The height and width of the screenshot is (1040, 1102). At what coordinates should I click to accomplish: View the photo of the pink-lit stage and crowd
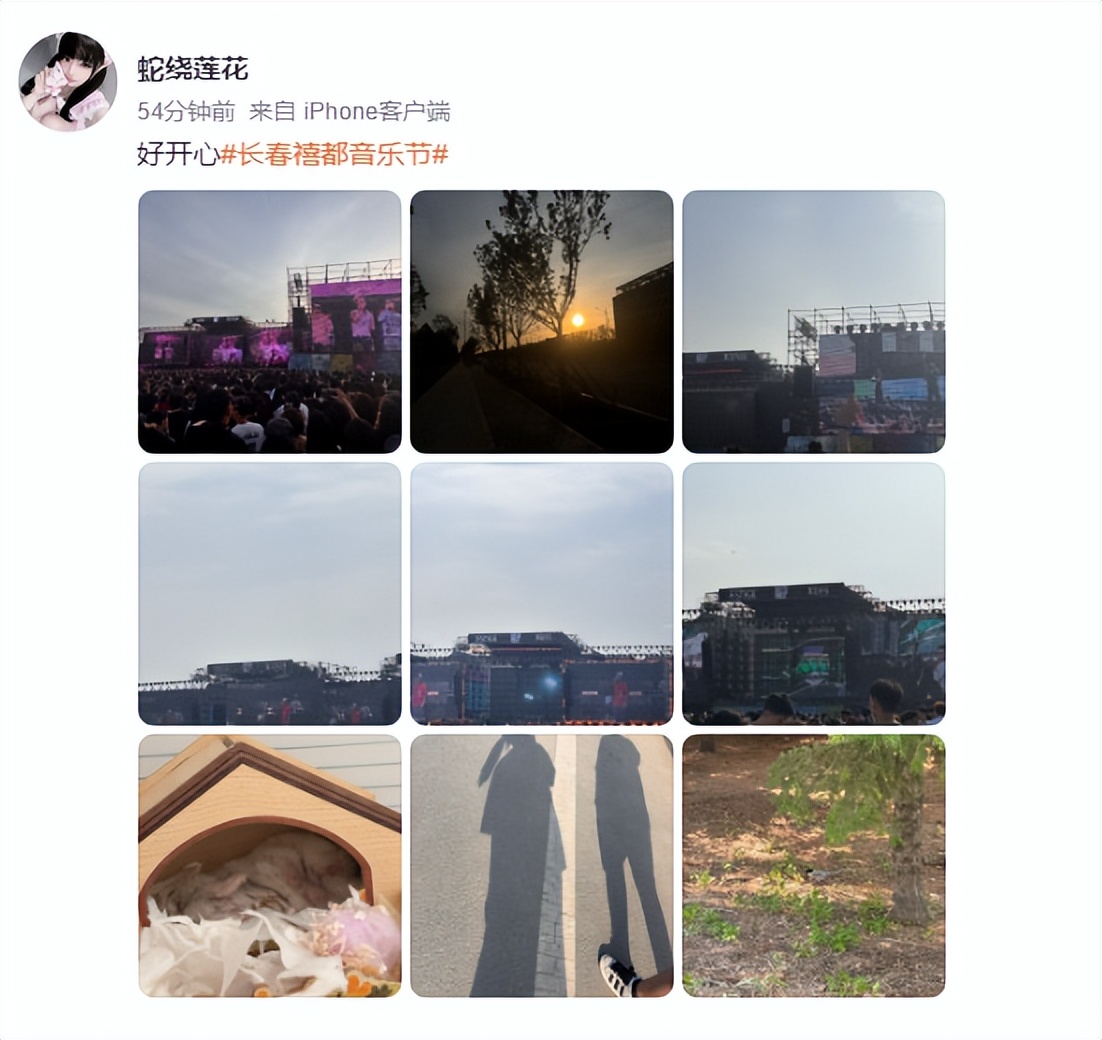(x=269, y=321)
